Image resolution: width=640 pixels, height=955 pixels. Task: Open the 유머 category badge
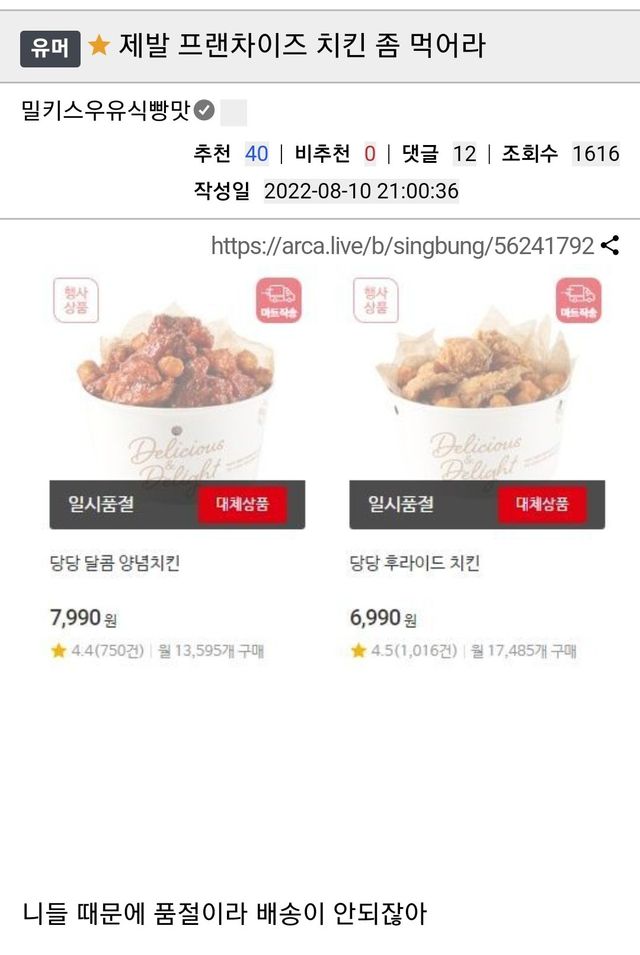(x=49, y=47)
